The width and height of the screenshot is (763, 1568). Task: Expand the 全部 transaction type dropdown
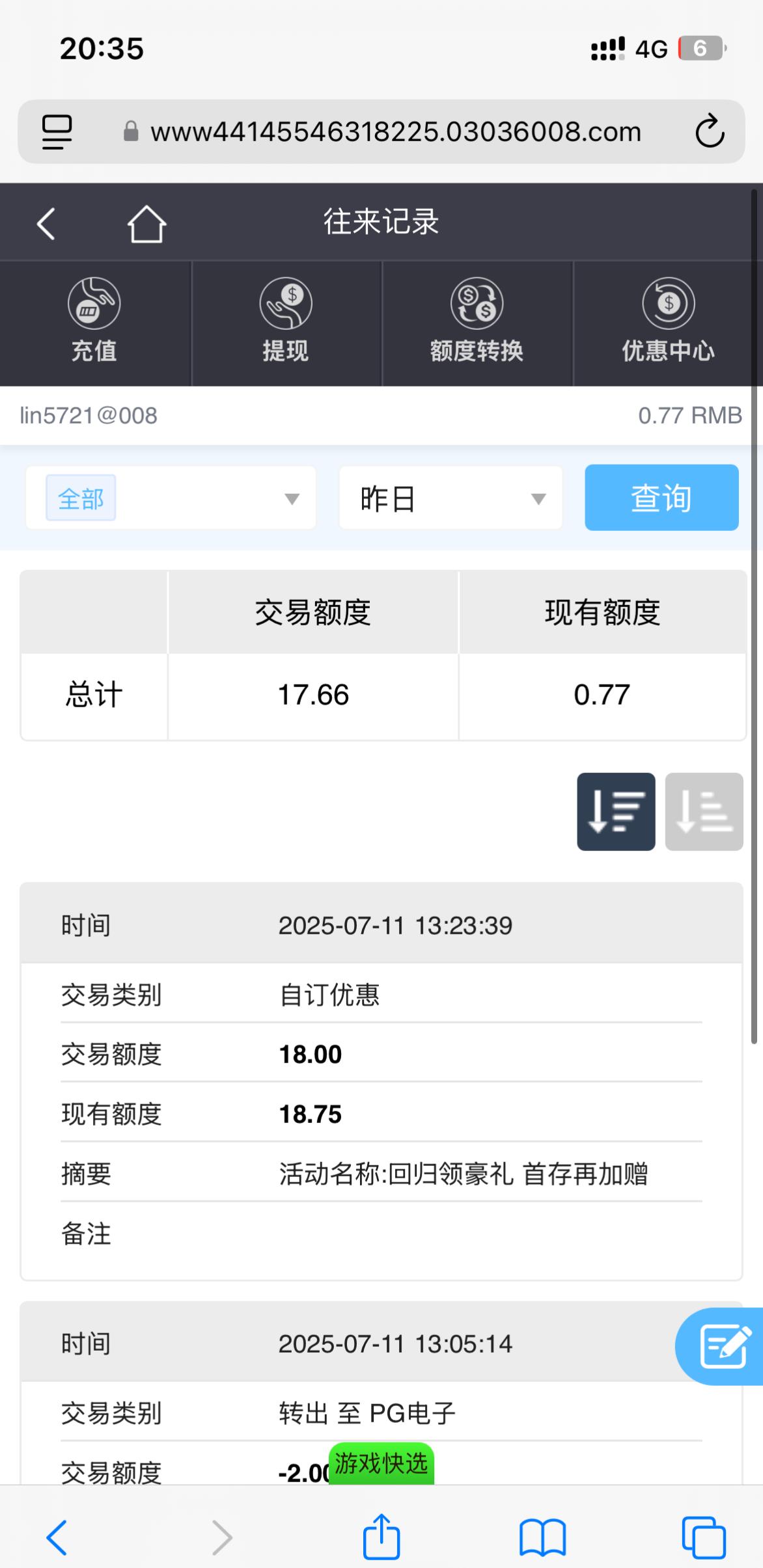[171, 498]
